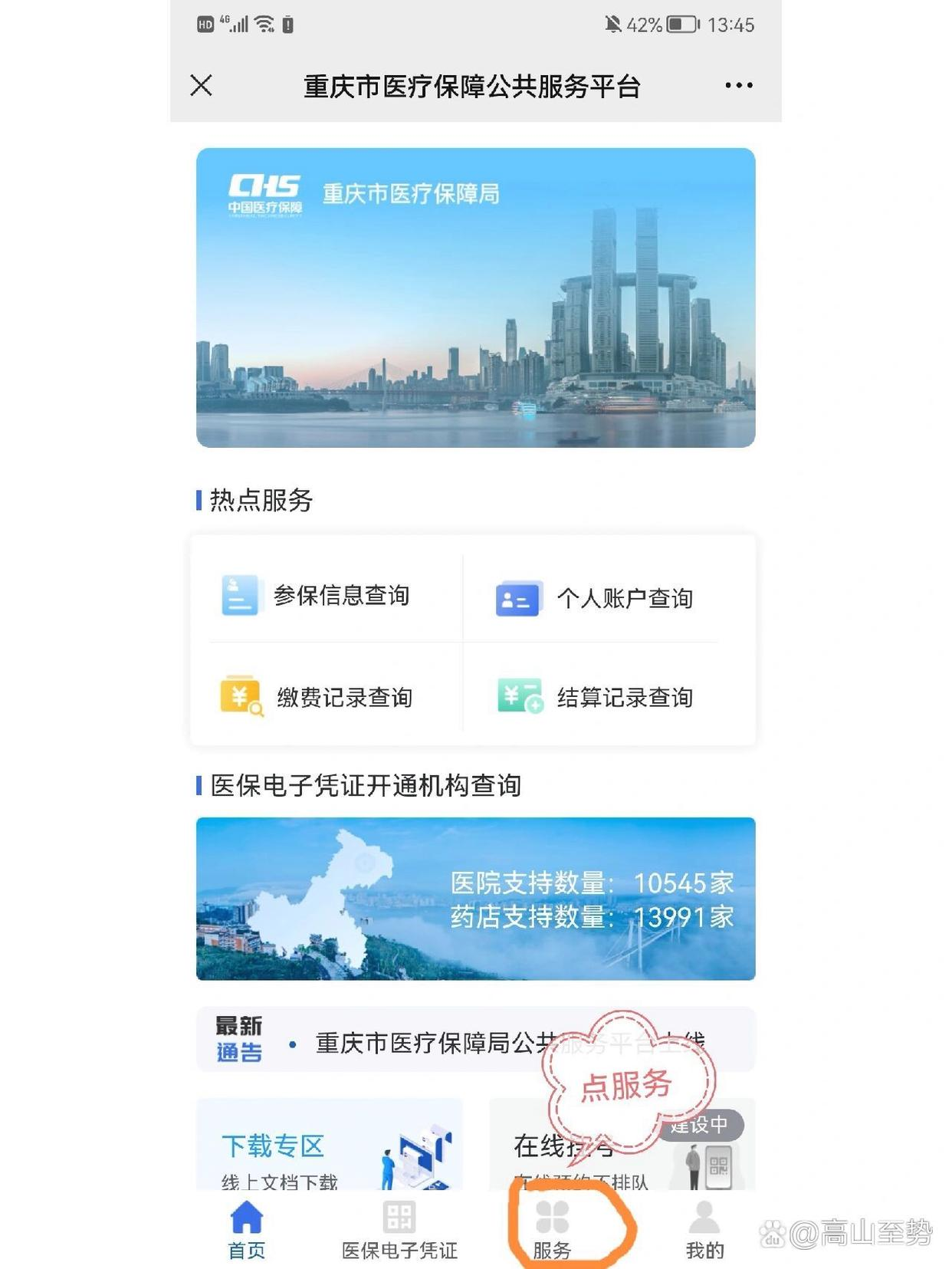Select the 服务 tab
This screenshot has height=1269, width=952.
552,1230
